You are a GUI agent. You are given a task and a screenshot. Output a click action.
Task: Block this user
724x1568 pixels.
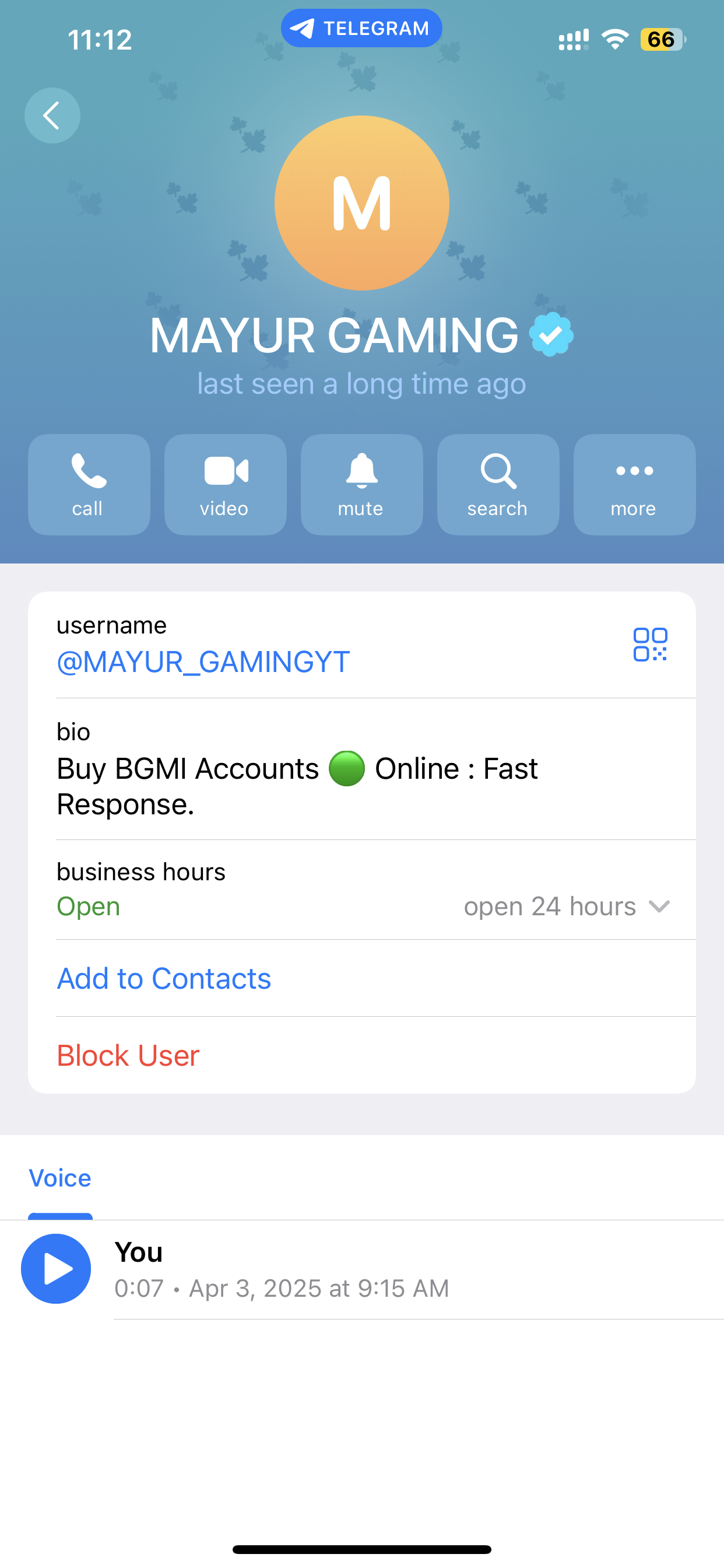128,1055
